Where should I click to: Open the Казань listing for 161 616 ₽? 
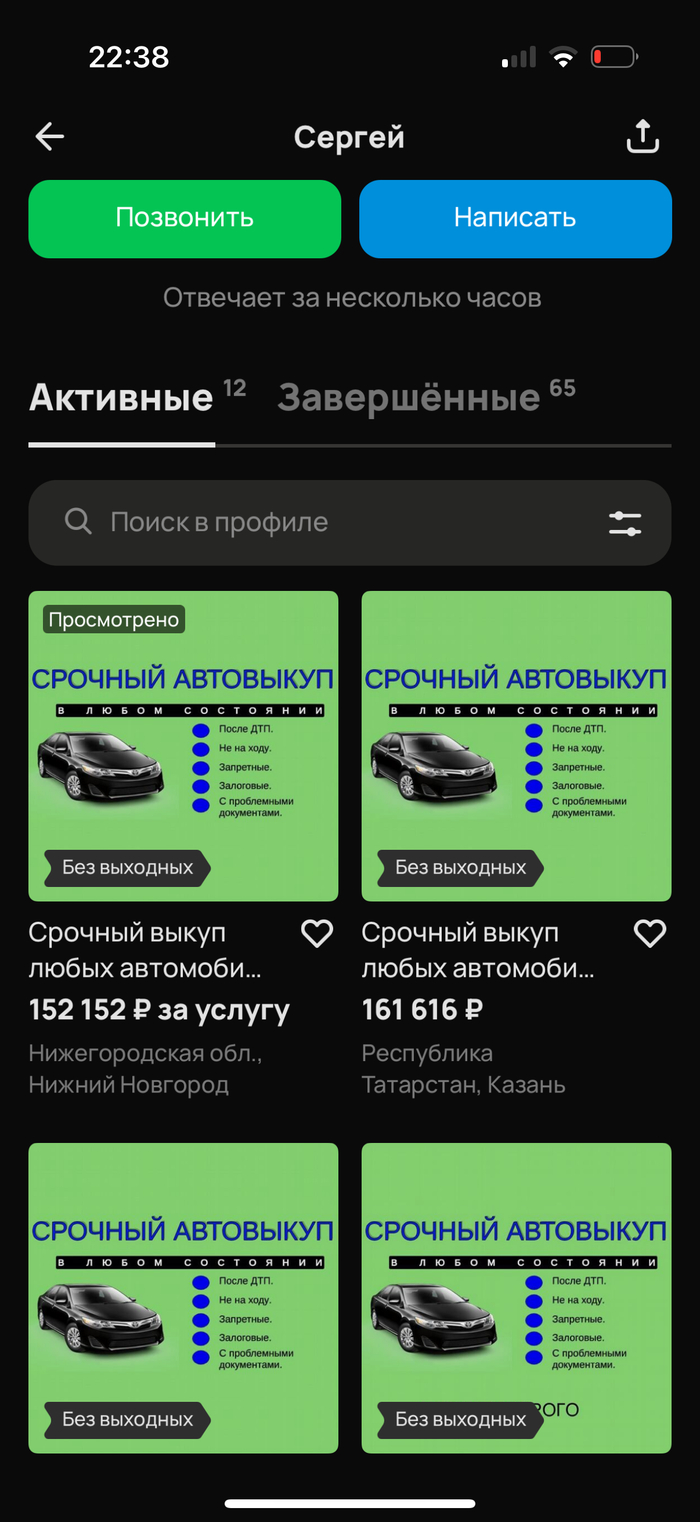516,746
